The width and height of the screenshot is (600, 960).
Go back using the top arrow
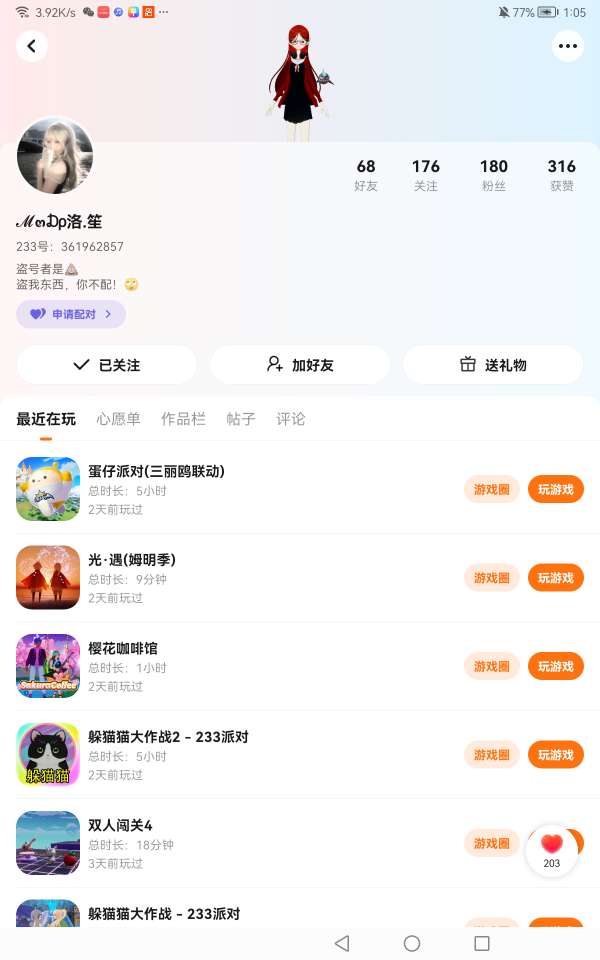32,46
